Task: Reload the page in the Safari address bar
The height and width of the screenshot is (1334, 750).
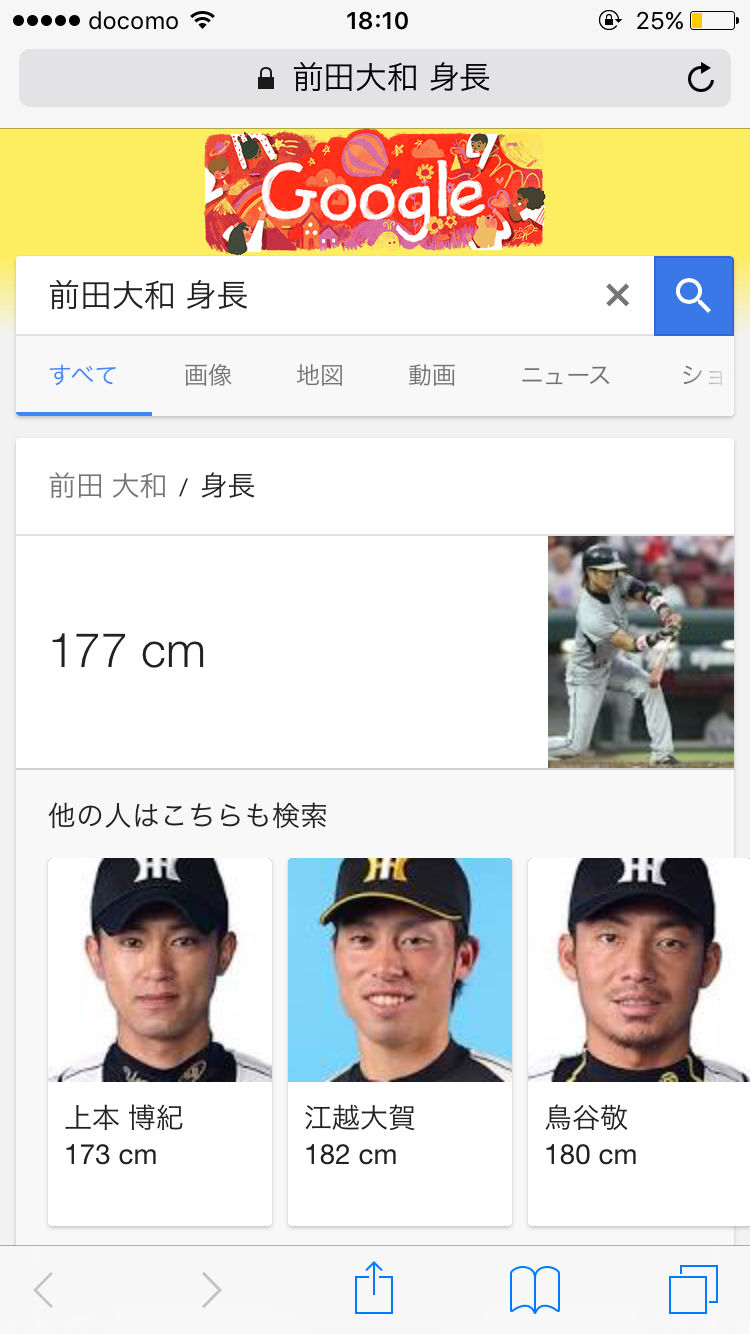Action: (x=701, y=78)
